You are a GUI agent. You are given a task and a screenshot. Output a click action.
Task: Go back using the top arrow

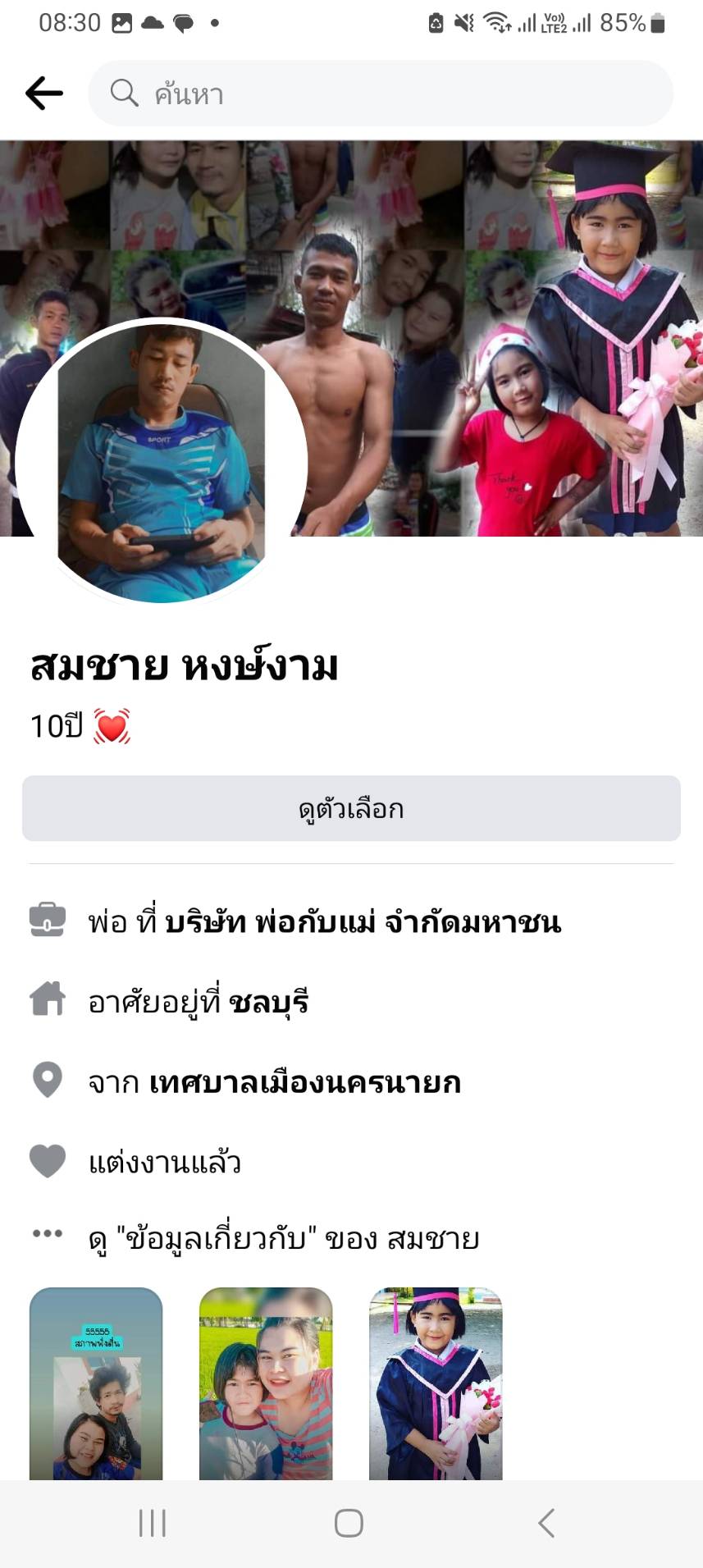pyautogui.click(x=44, y=94)
